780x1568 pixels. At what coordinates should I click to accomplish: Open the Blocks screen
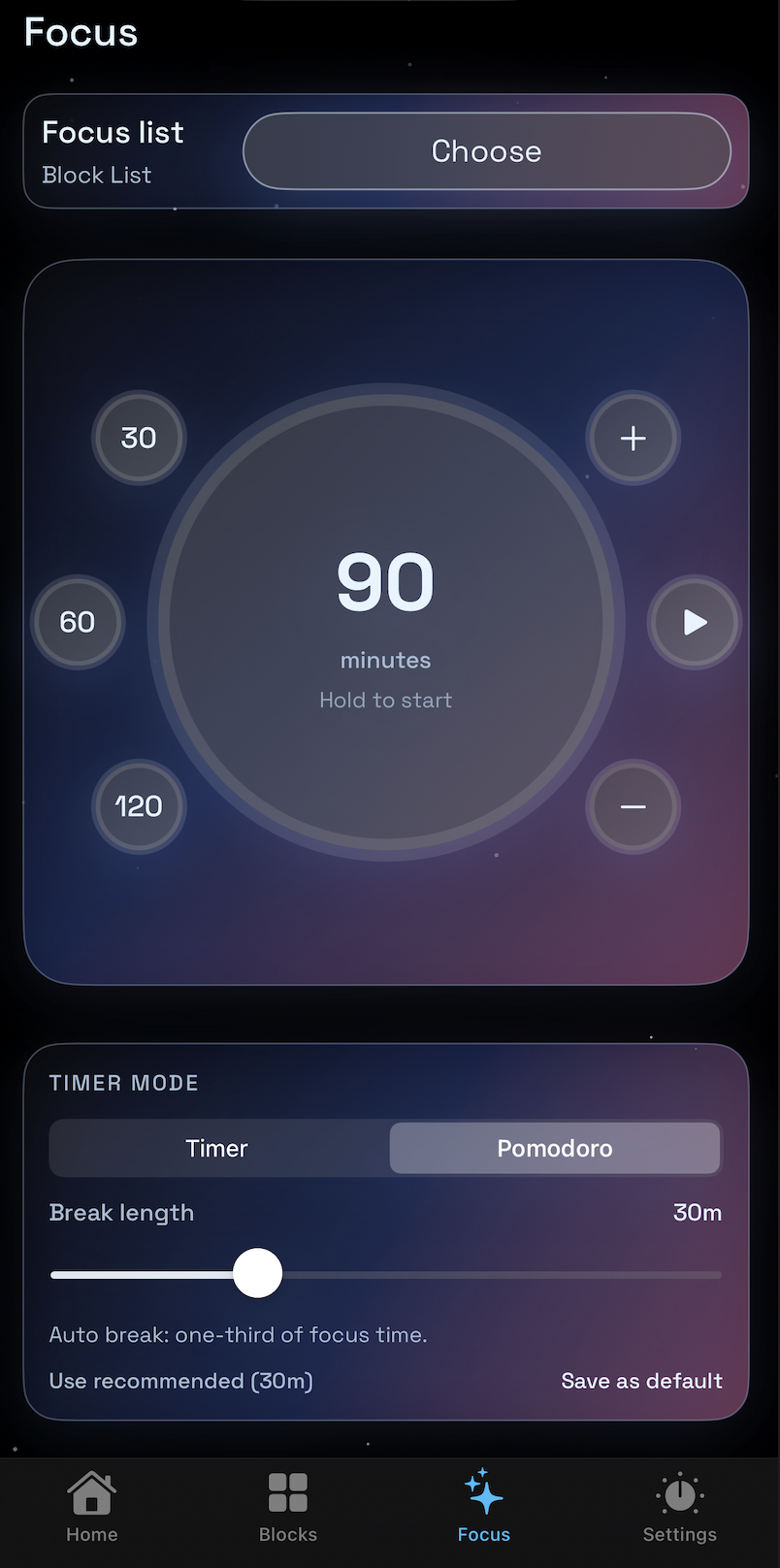(x=287, y=1507)
